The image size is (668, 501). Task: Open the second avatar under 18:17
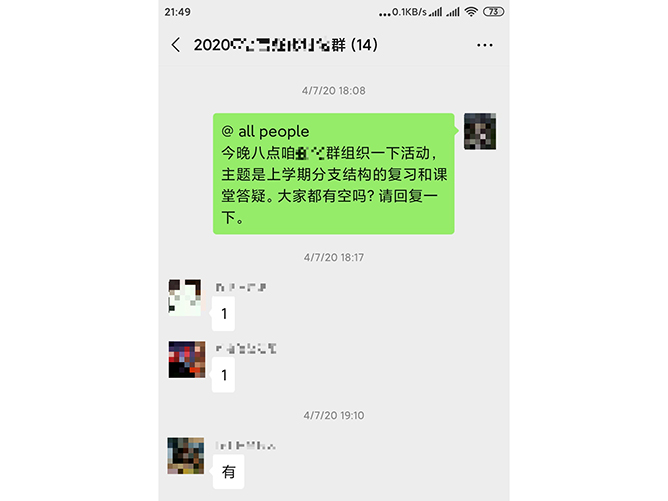click(x=186, y=359)
